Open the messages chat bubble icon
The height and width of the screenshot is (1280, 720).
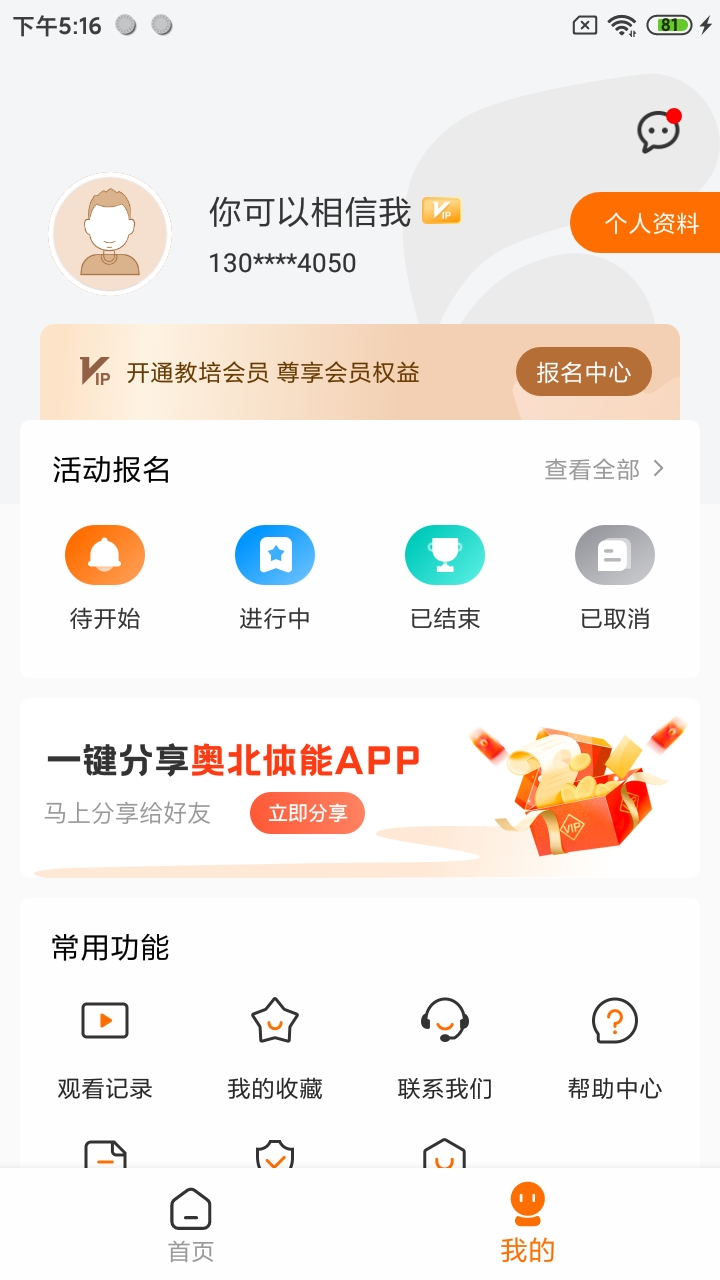coord(658,132)
